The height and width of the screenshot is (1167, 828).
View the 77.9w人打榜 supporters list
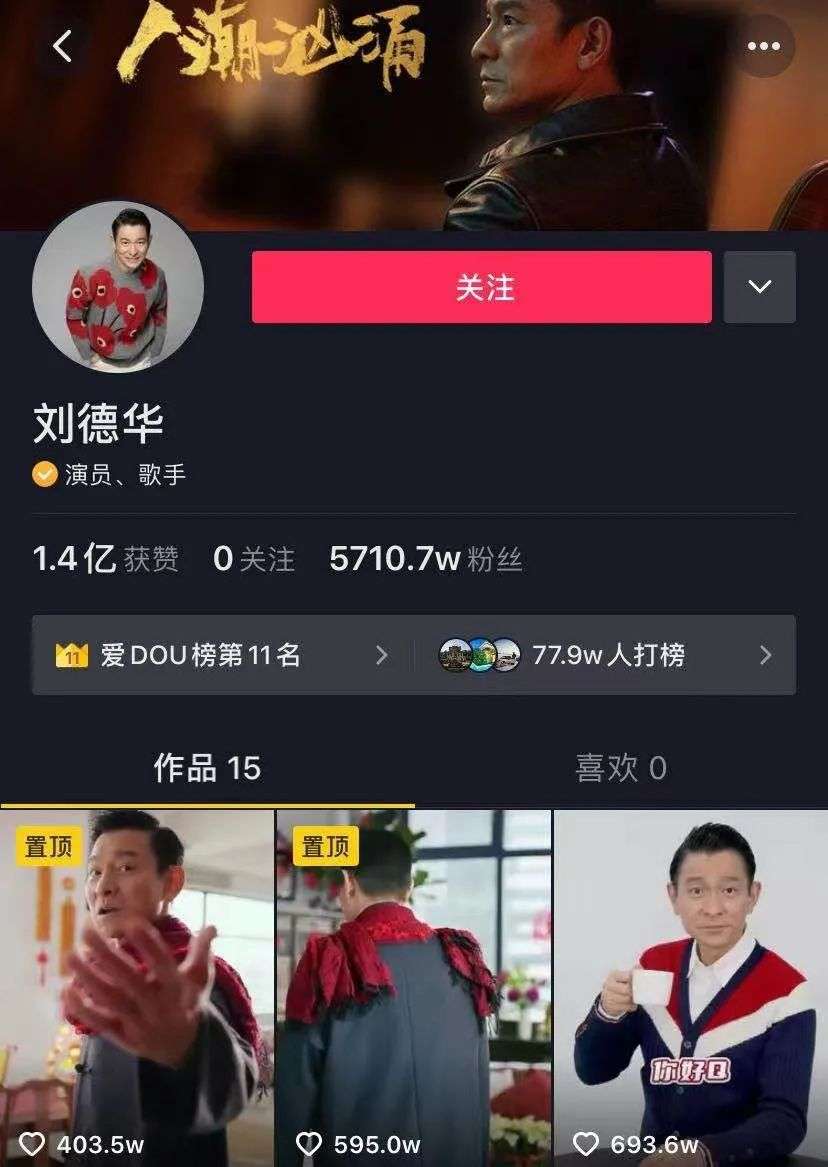606,655
